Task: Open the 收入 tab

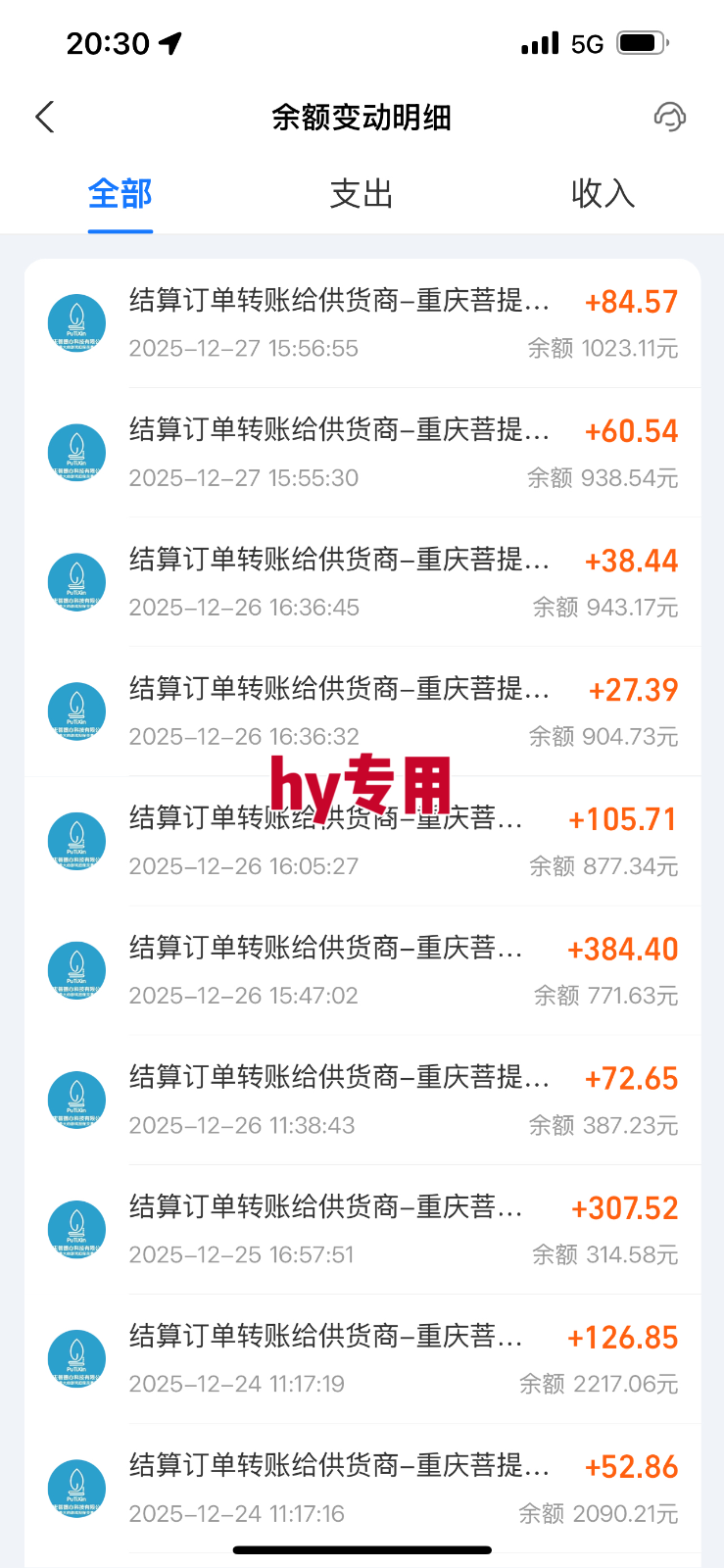Action: [603, 195]
